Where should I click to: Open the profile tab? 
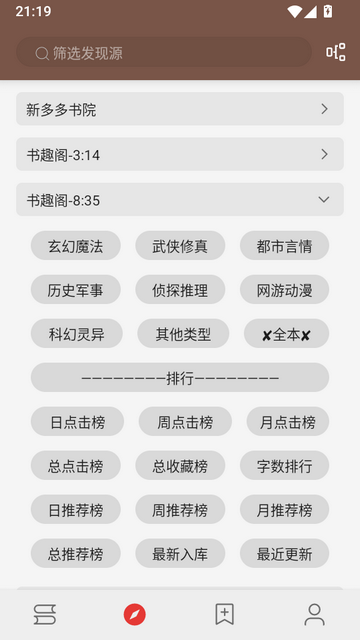[315, 615]
